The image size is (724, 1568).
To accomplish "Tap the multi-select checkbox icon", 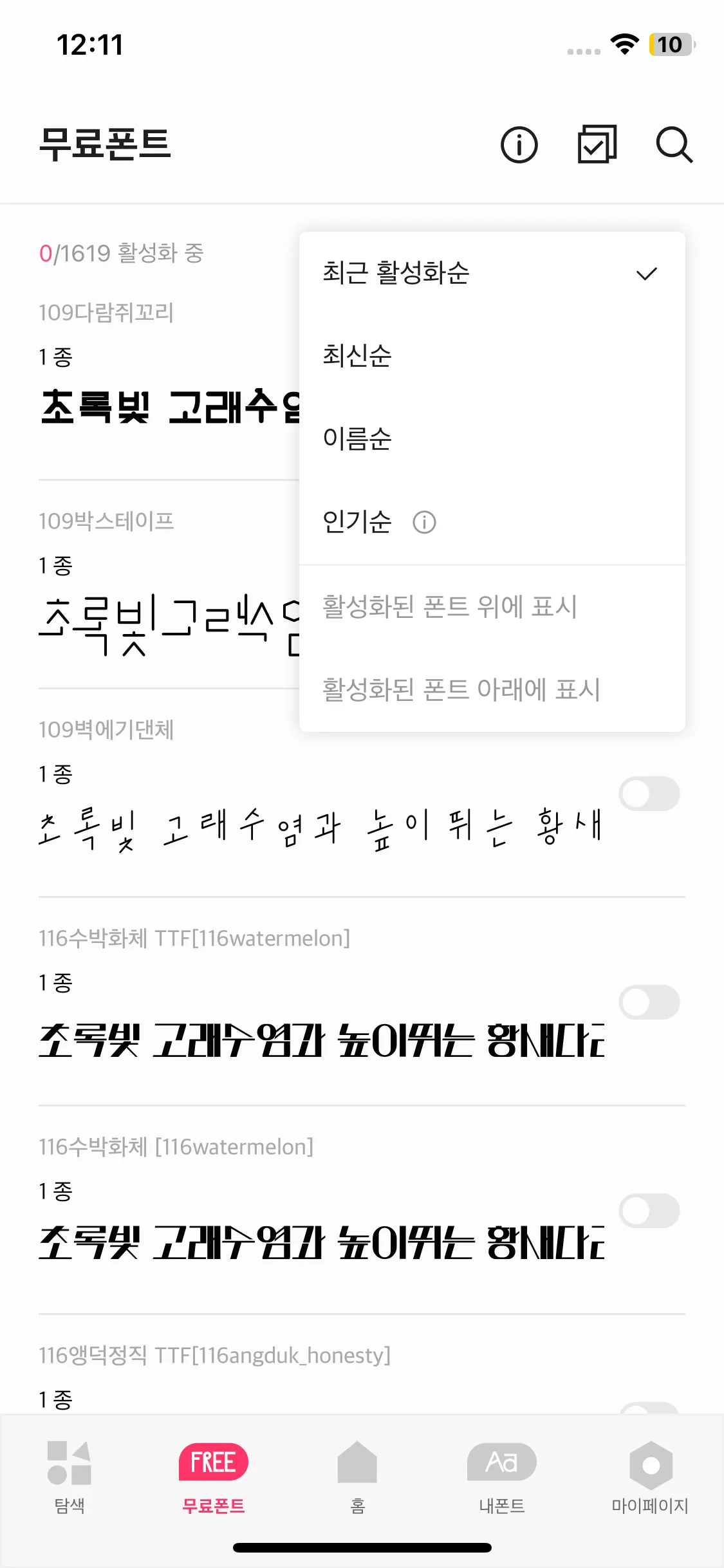I will 597,145.
